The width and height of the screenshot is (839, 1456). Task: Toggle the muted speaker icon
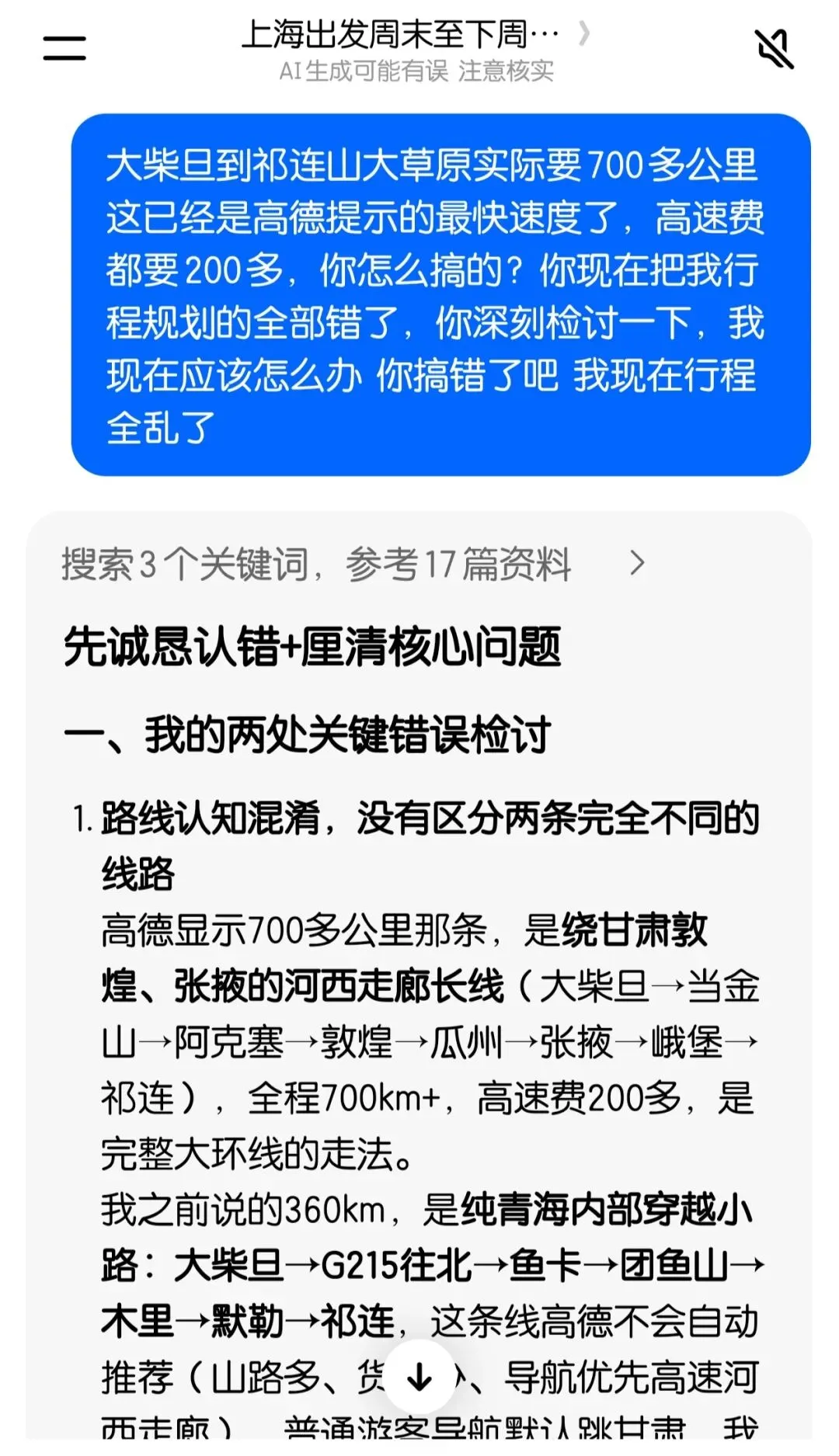point(775,48)
